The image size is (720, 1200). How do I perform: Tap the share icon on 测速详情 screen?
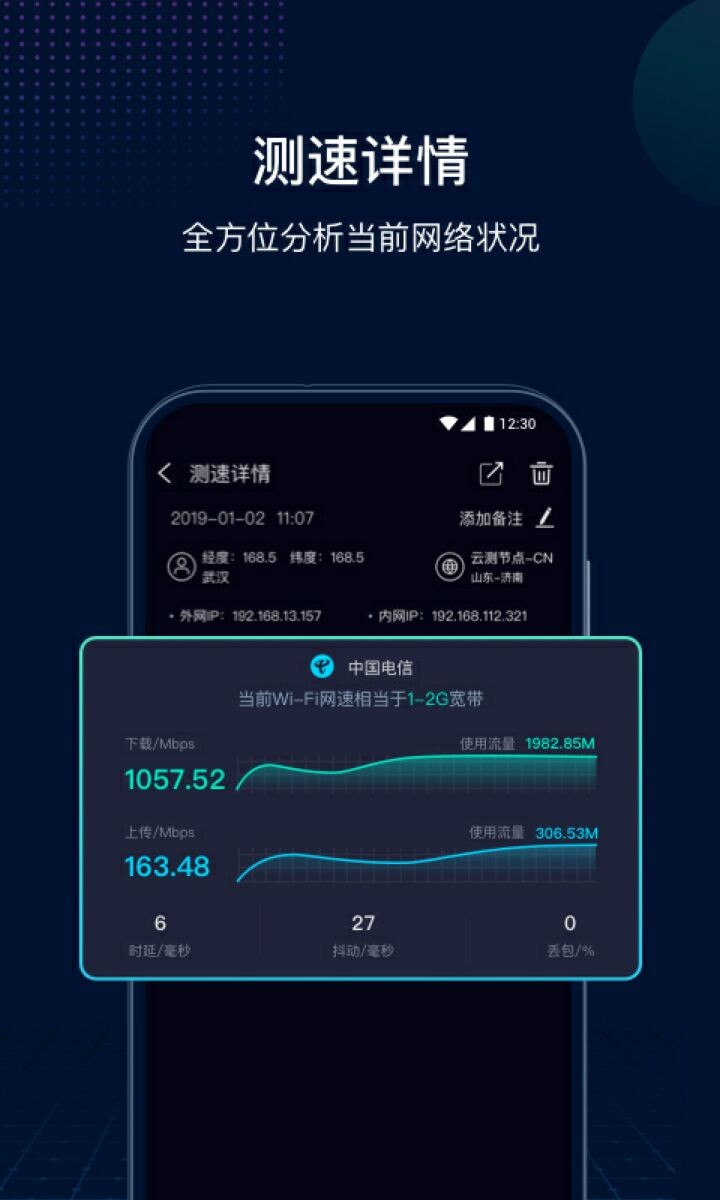(489, 475)
